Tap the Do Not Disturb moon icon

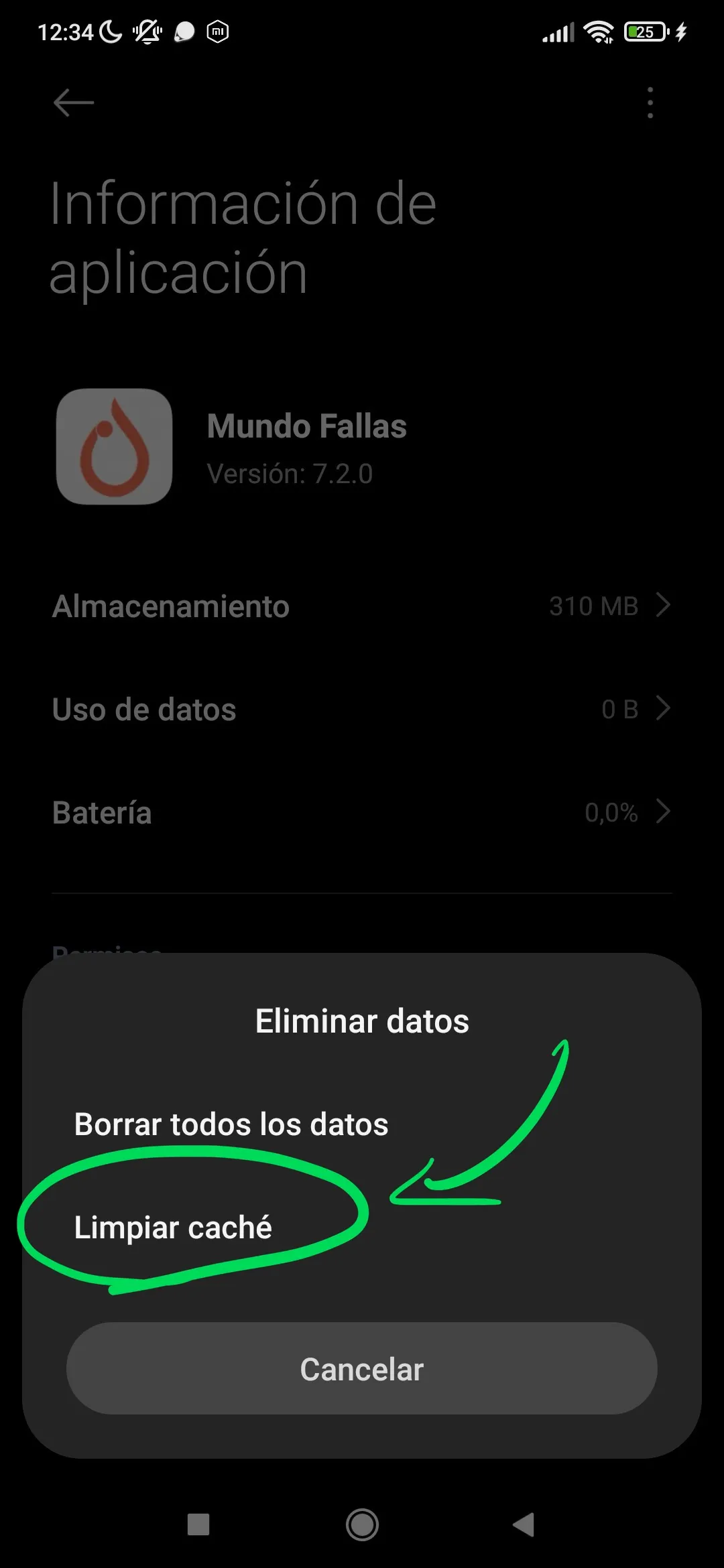pyautogui.click(x=109, y=29)
